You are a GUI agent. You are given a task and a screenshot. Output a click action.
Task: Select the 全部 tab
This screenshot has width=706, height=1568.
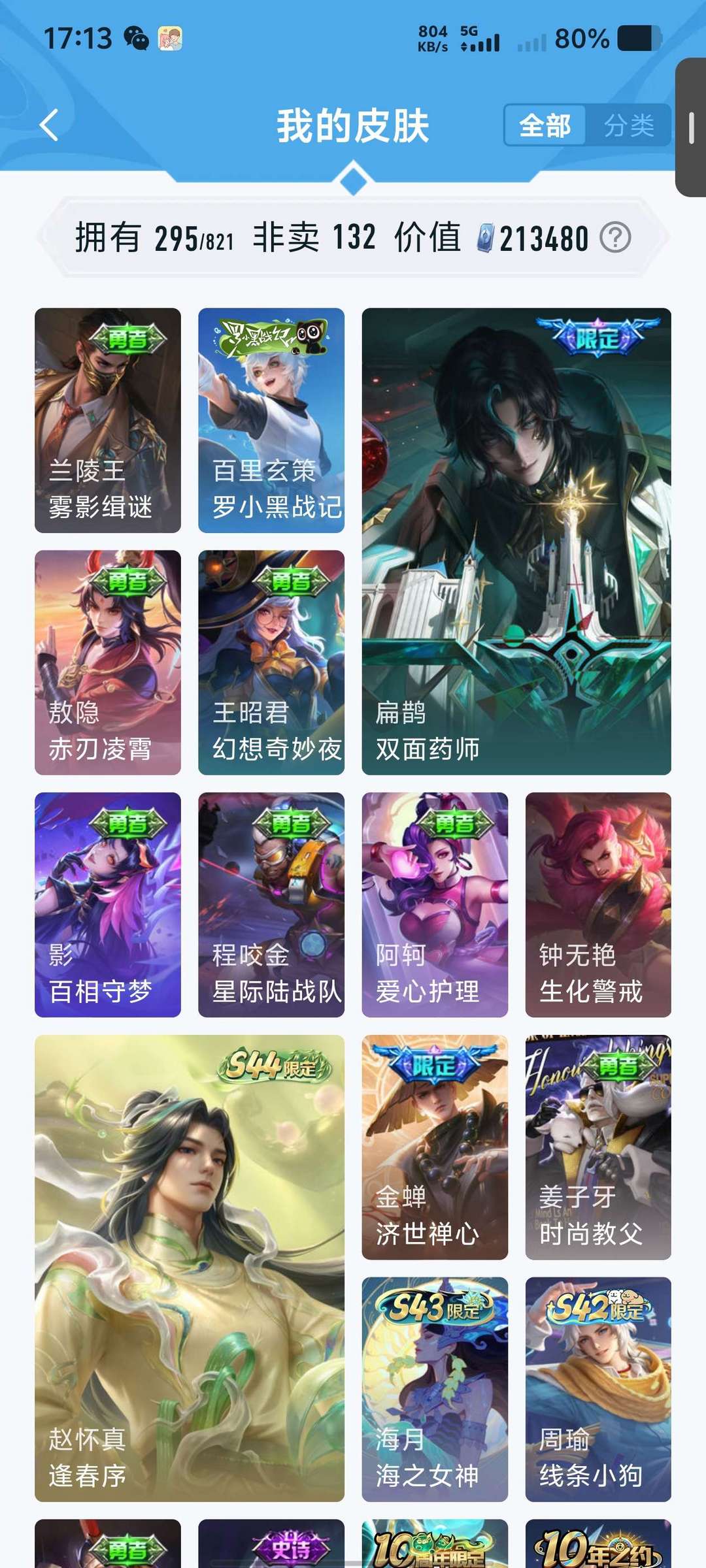(x=545, y=125)
